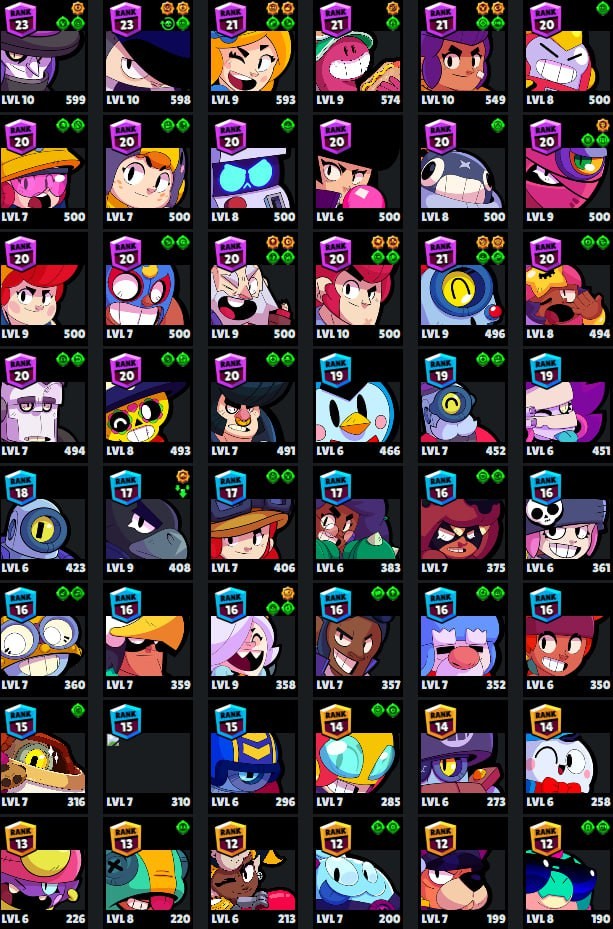
Task: Open the brawler with 316 trophies
Action: [x=43, y=757]
